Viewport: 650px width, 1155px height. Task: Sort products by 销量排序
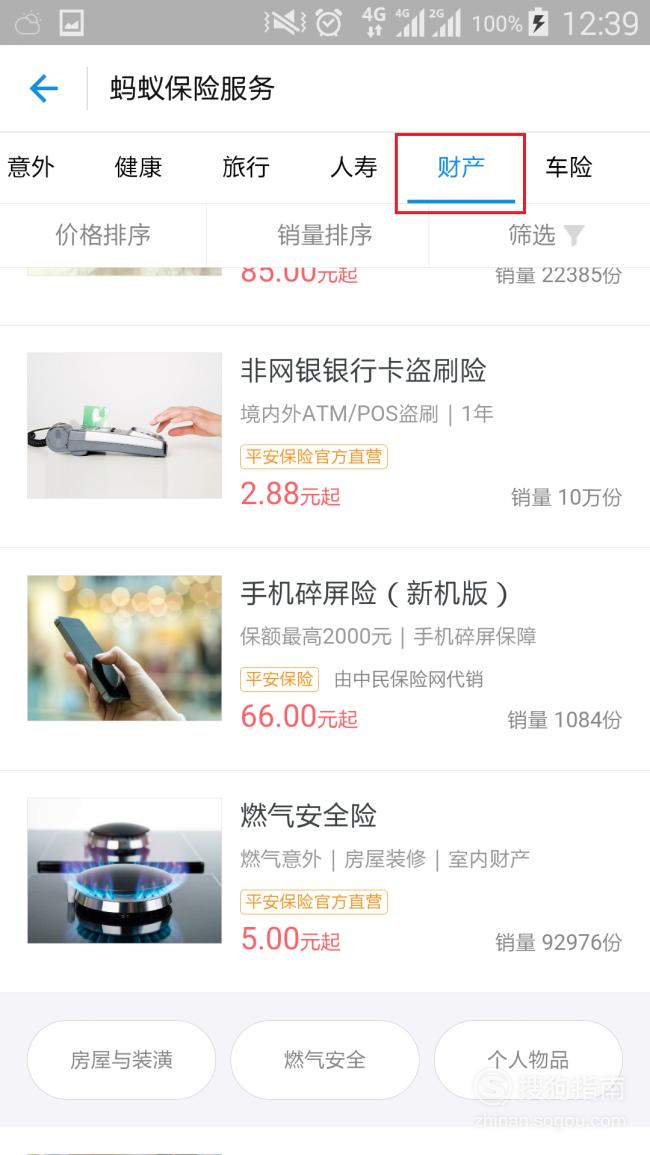pos(324,235)
